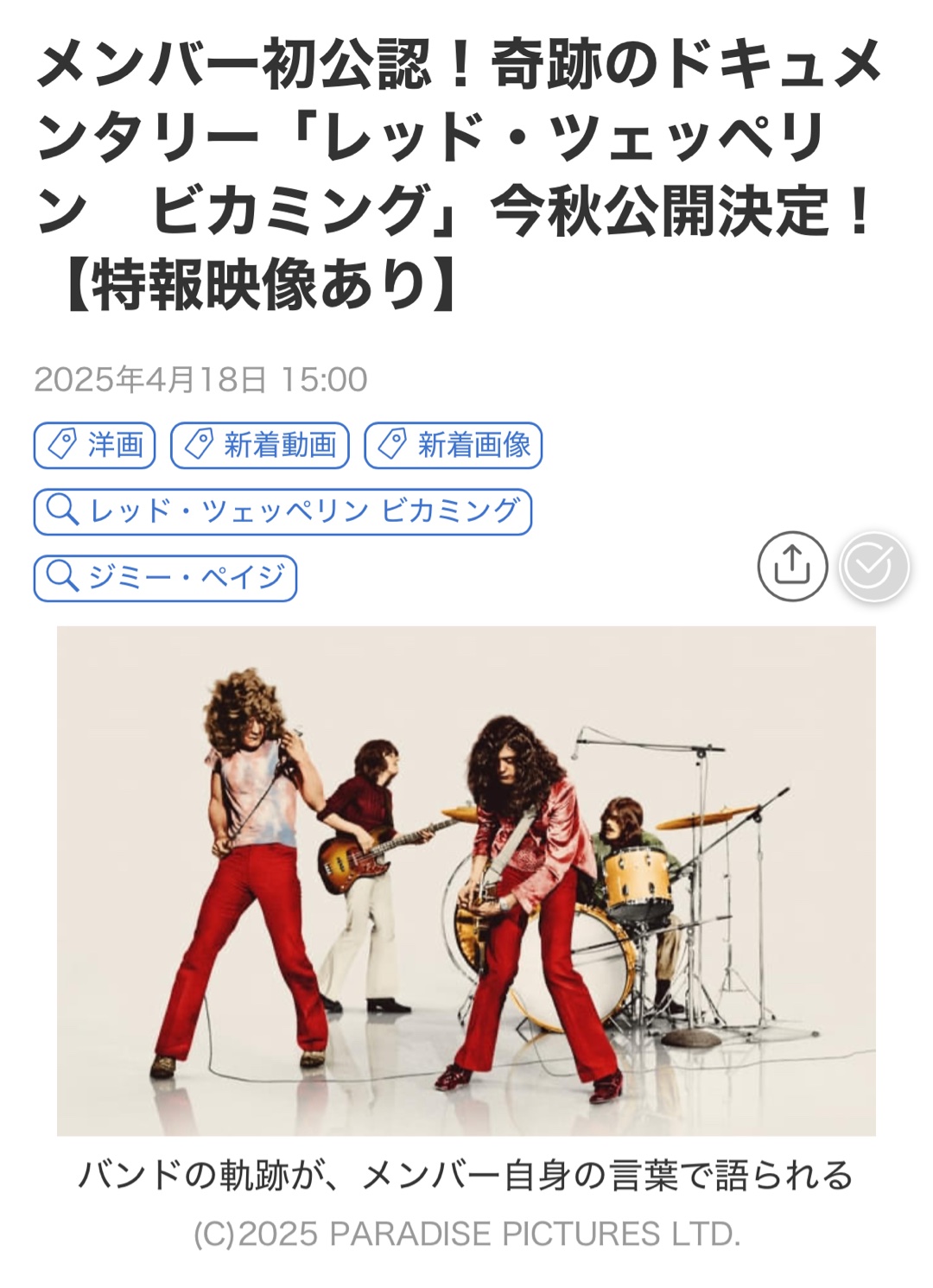The width and height of the screenshot is (933, 1288).
Task: Open the band photo image
Action: click(466, 879)
